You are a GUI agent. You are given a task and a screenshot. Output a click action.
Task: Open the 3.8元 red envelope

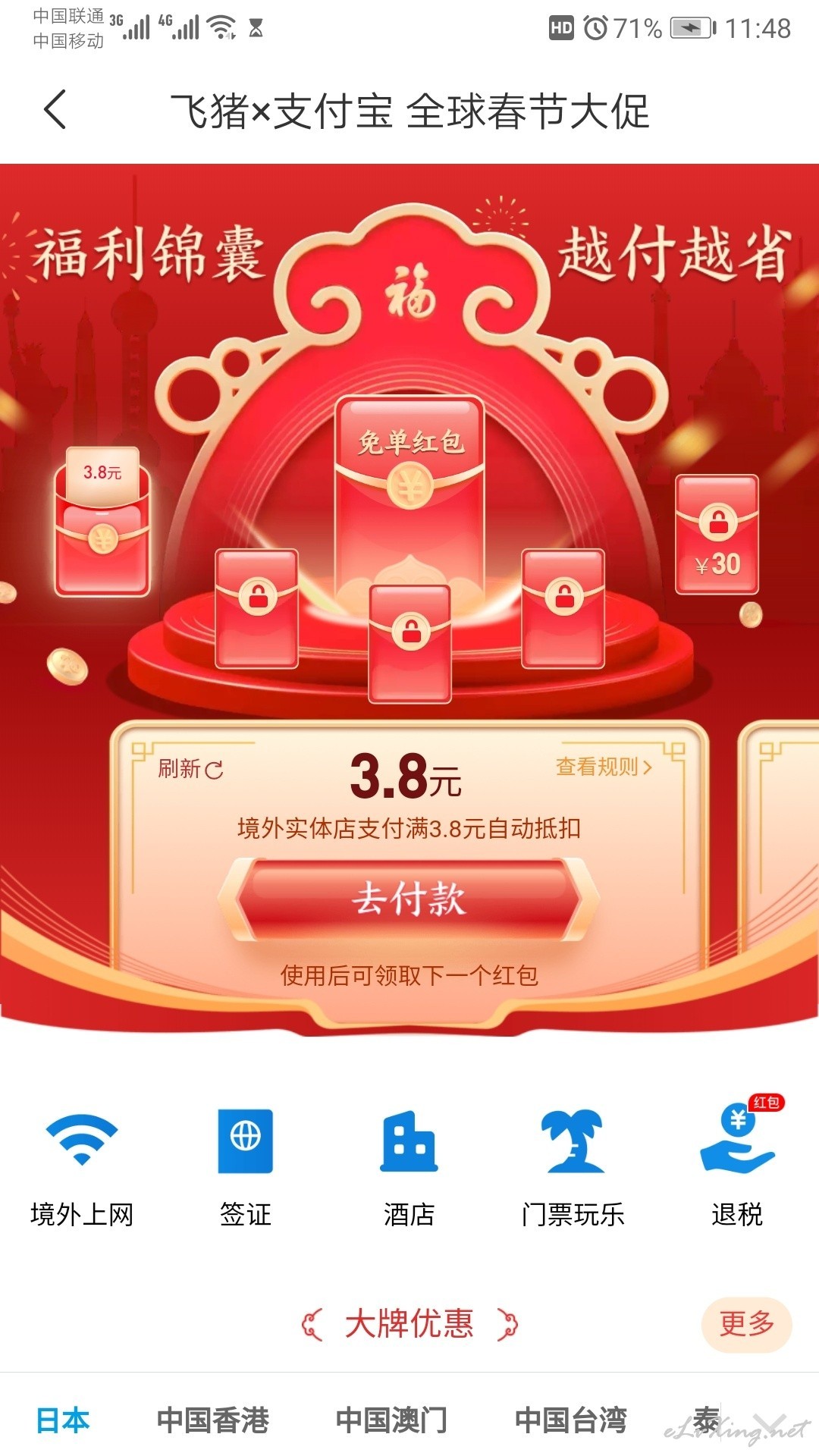tap(102, 522)
